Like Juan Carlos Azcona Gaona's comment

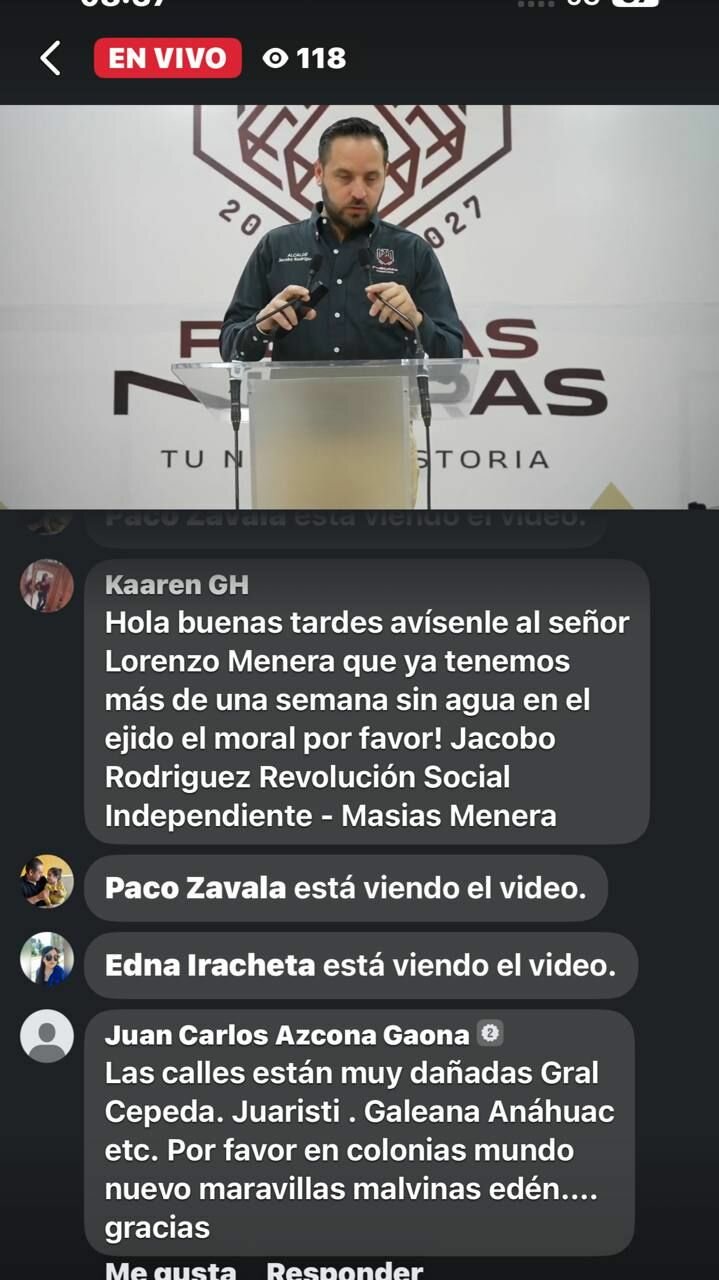[170, 1270]
